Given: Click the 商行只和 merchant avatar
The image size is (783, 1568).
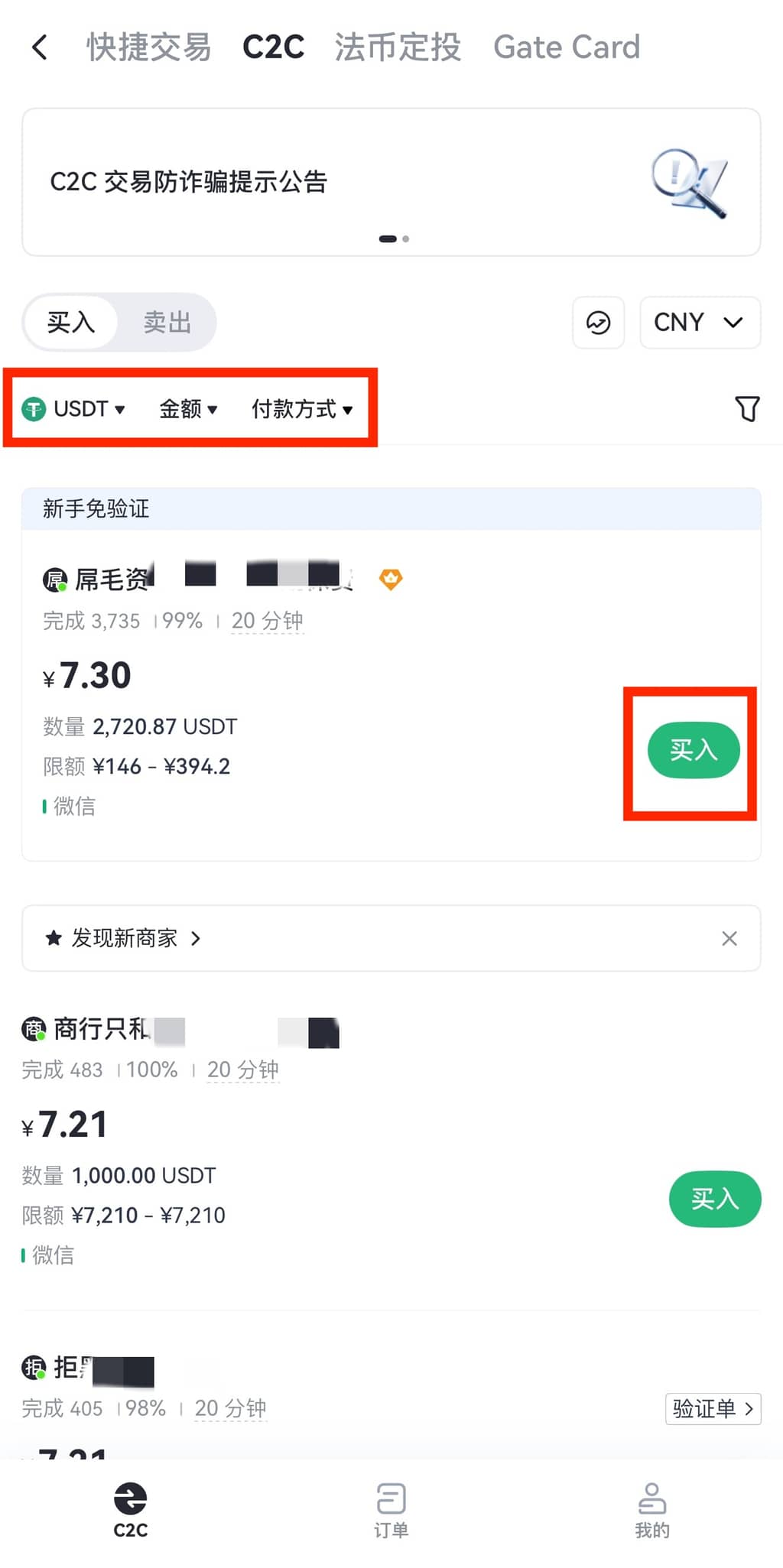Looking at the screenshot, I should [32, 1030].
